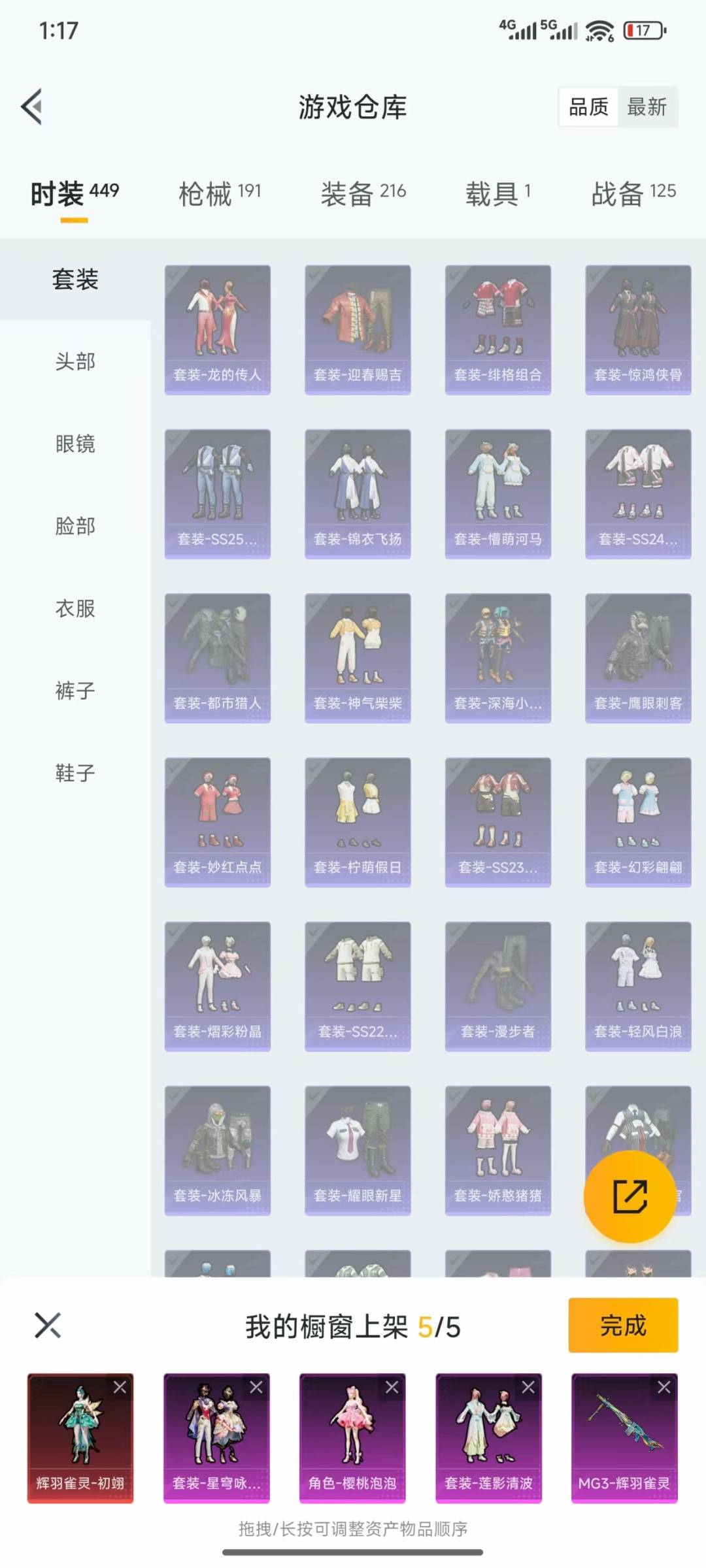Open the 载具 tab
The width and height of the screenshot is (706, 1568).
498,193
